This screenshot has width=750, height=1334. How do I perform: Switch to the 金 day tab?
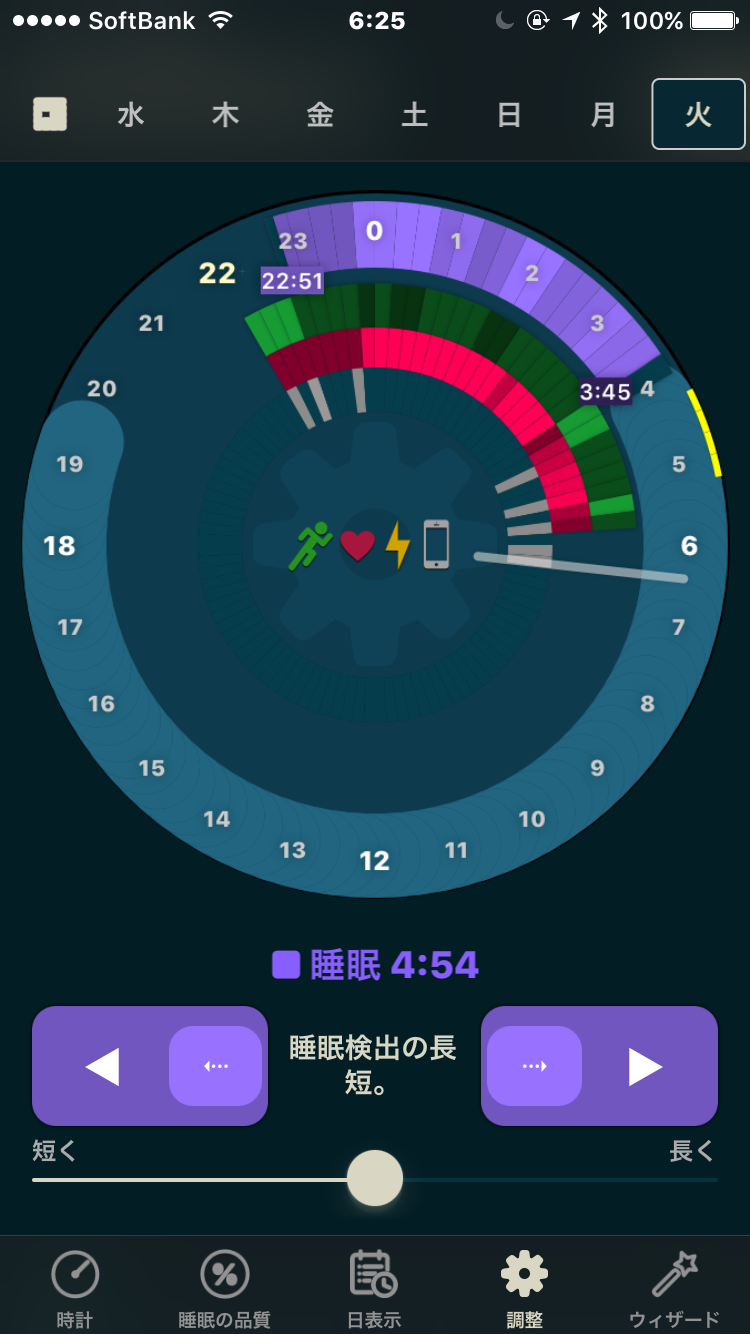[x=320, y=115]
